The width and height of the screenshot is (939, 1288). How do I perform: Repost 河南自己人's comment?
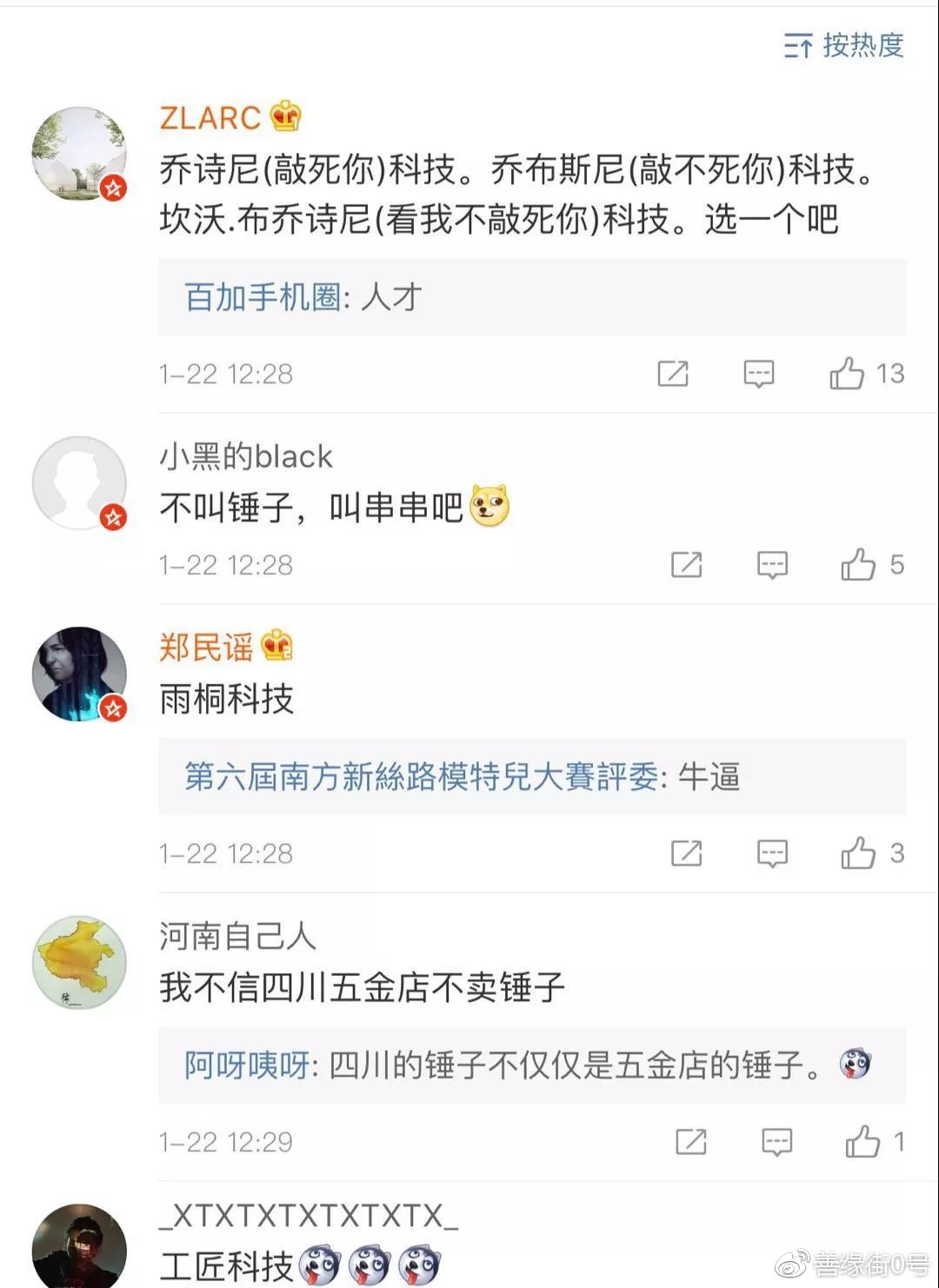pyautogui.click(x=691, y=1141)
